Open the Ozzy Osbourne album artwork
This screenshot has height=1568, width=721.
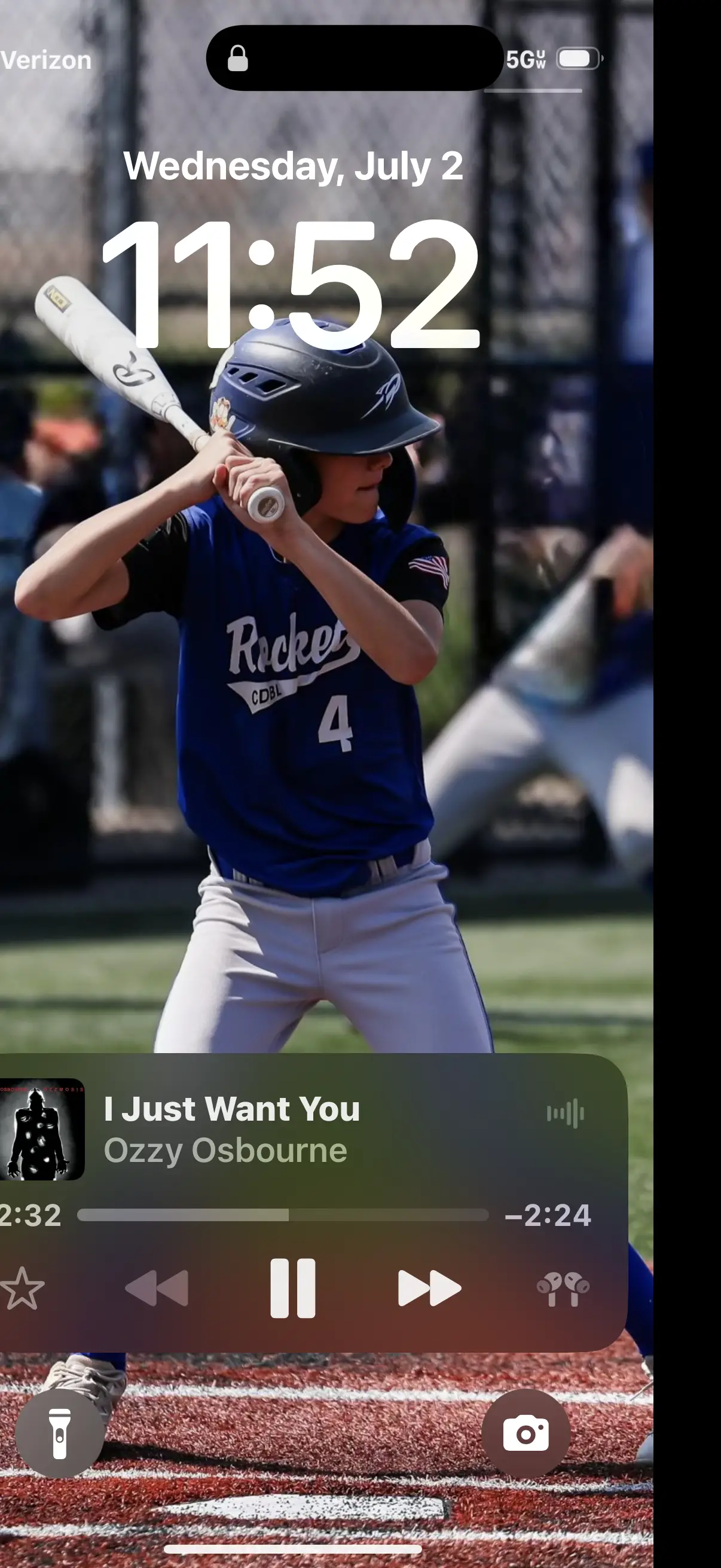[41, 1129]
